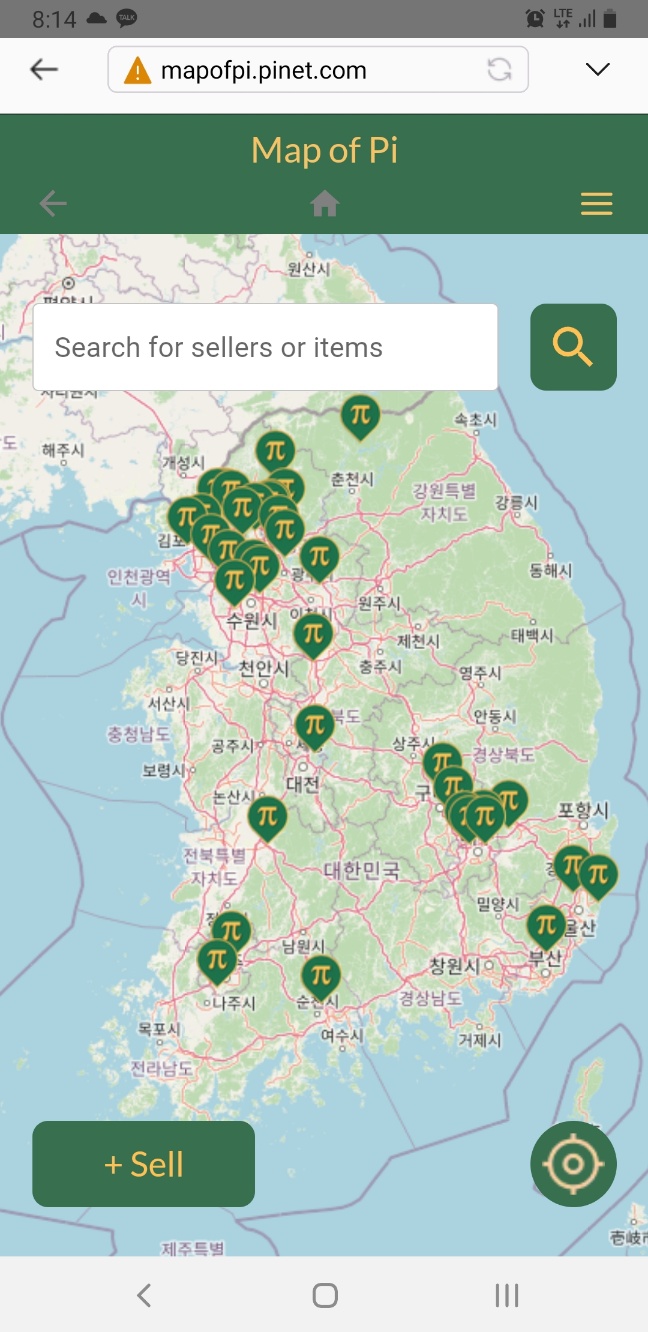This screenshot has width=648, height=1332.
Task: Tap the magnifier search button
Action: [573, 347]
